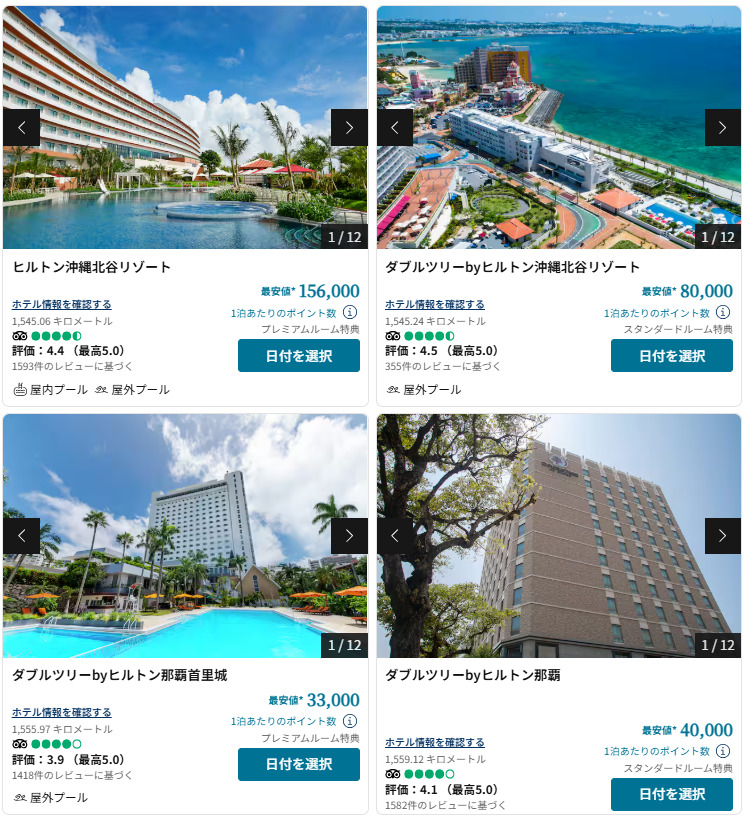Tap 日付を選択 for ヒルトン沖縄北谷リゾート

pyautogui.click(x=298, y=356)
